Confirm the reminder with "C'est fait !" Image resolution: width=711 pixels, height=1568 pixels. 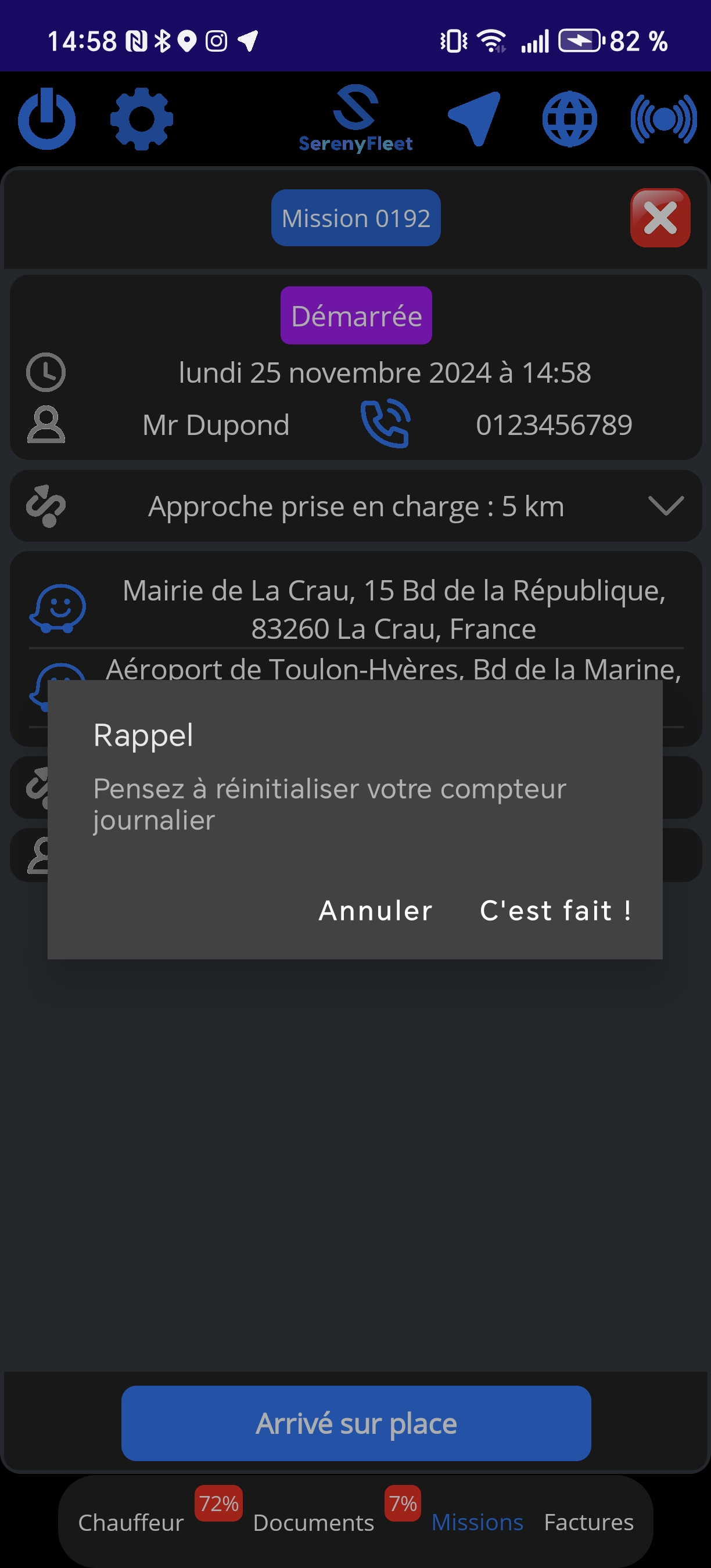tap(555, 911)
